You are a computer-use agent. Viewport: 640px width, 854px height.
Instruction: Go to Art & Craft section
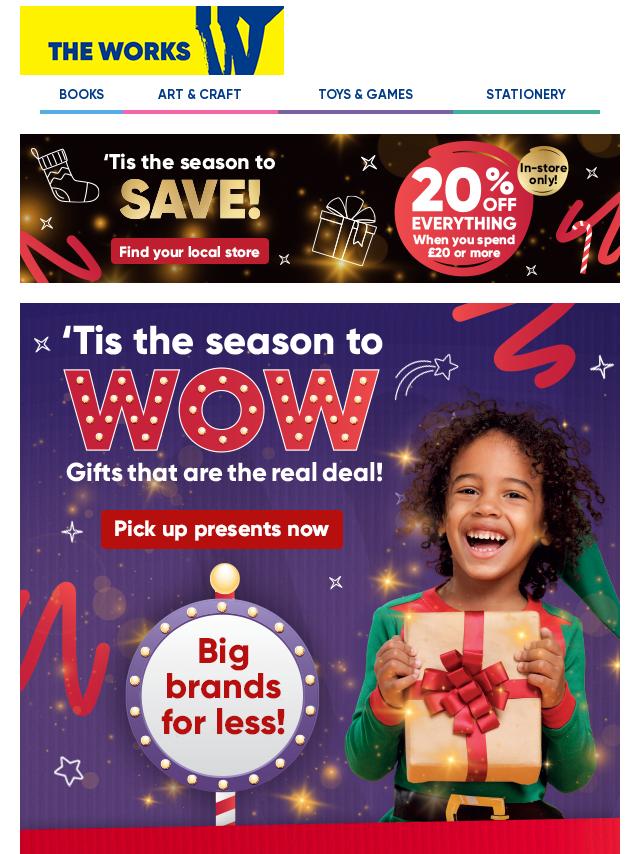(200, 94)
